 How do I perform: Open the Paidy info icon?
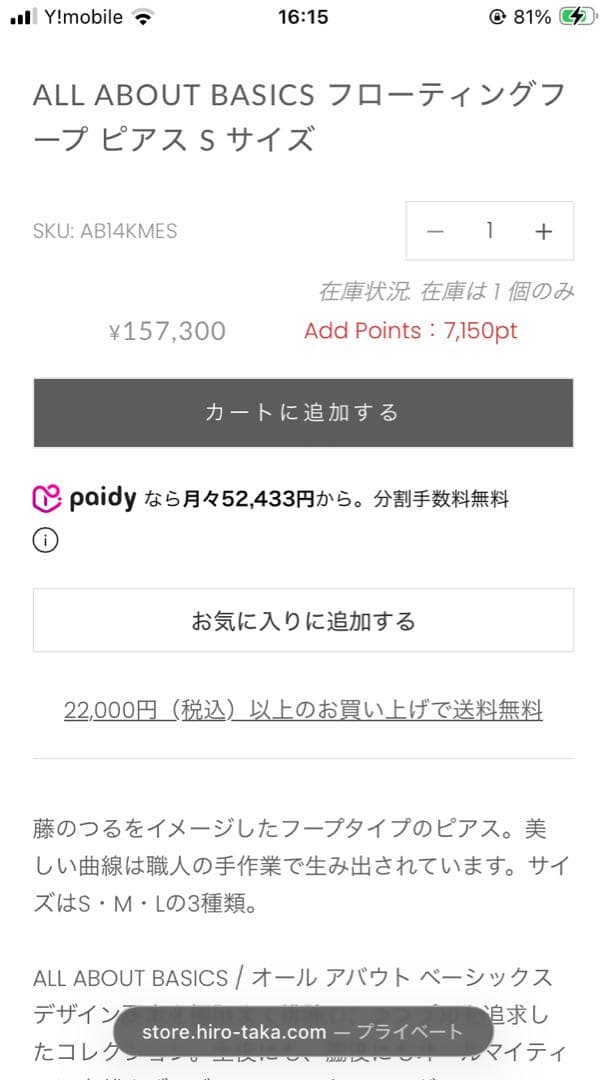[x=45, y=541]
